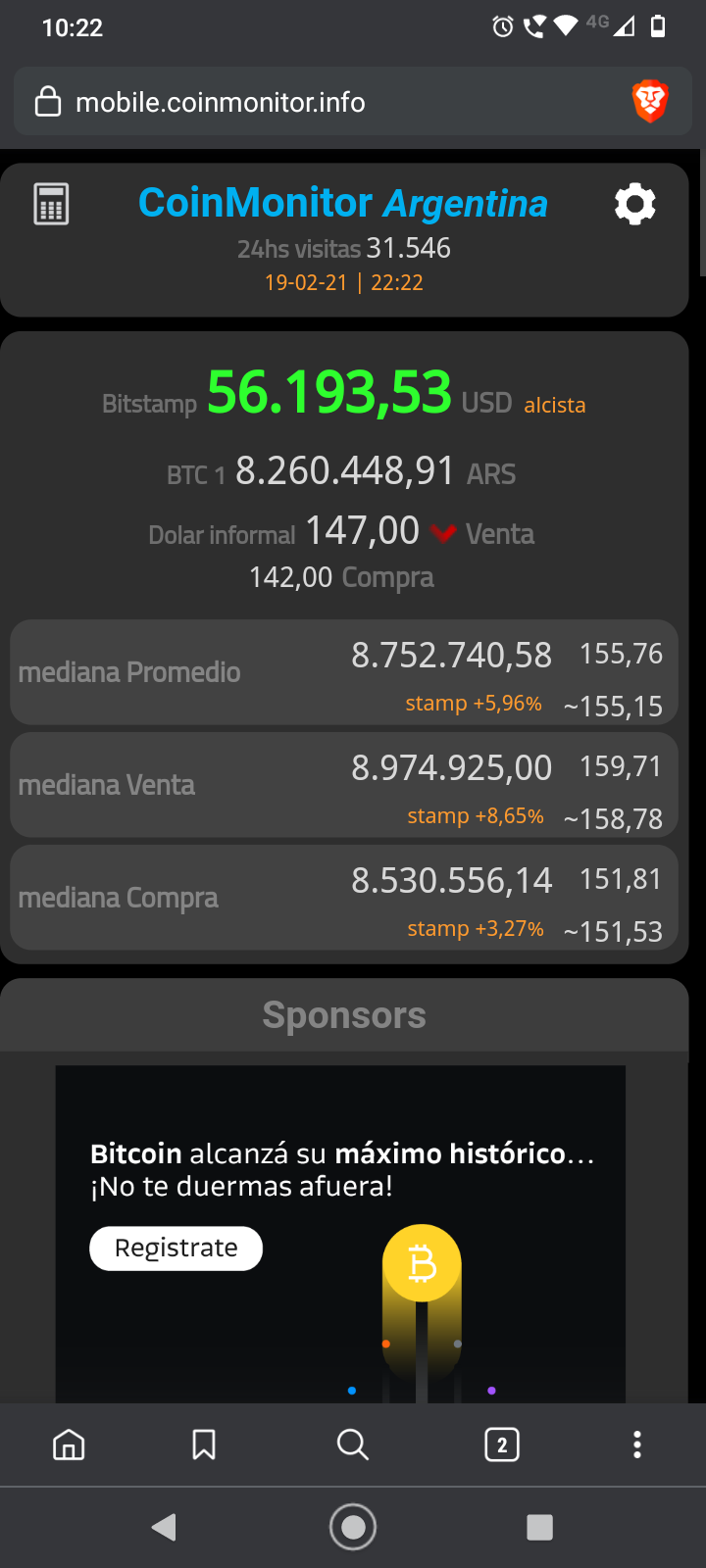Screen dimensions: 706x1568
Task: Open the settings gear
Action: pos(634,204)
